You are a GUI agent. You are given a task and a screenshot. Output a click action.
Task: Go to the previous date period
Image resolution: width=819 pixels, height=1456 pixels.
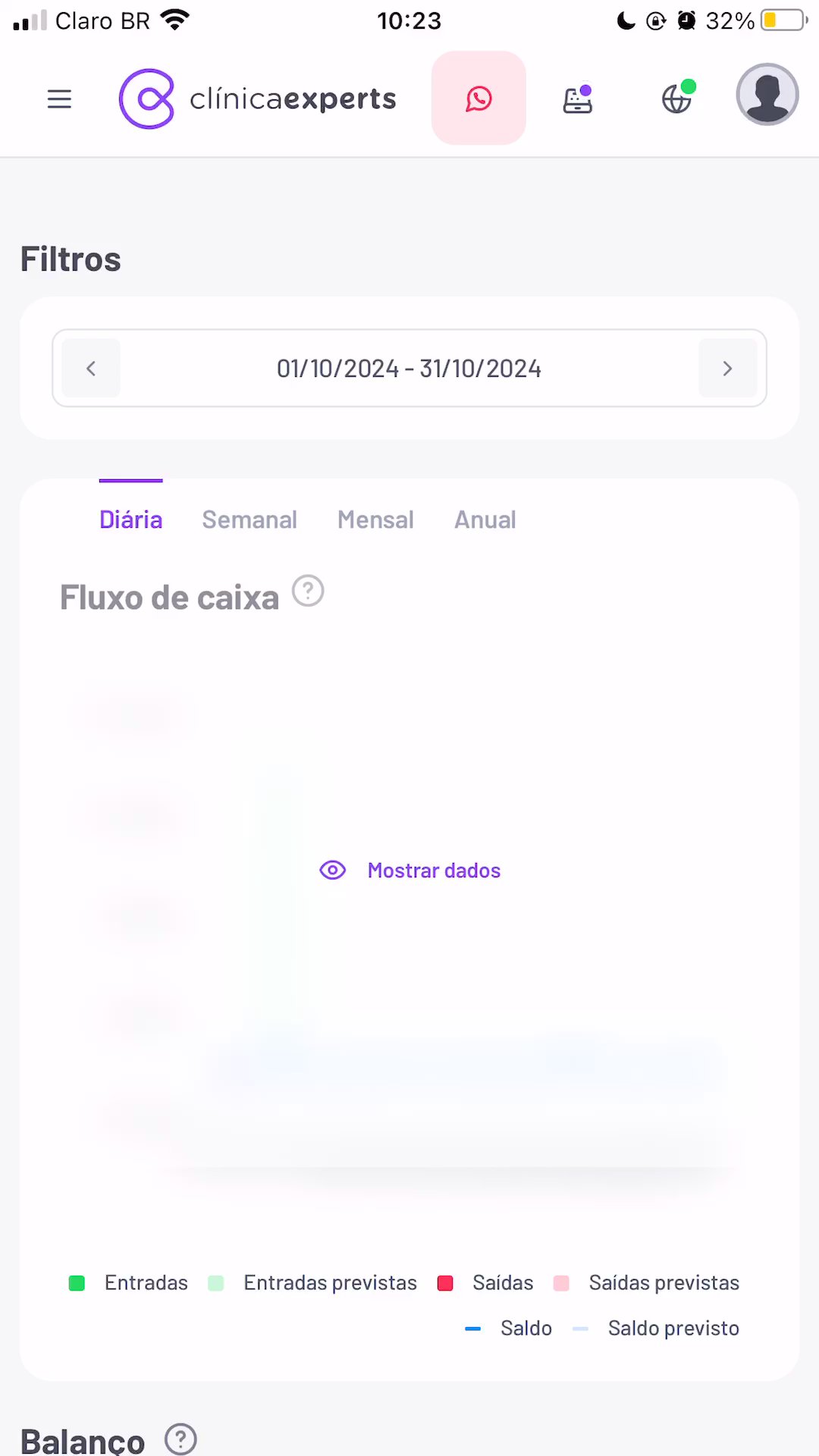[x=91, y=369]
